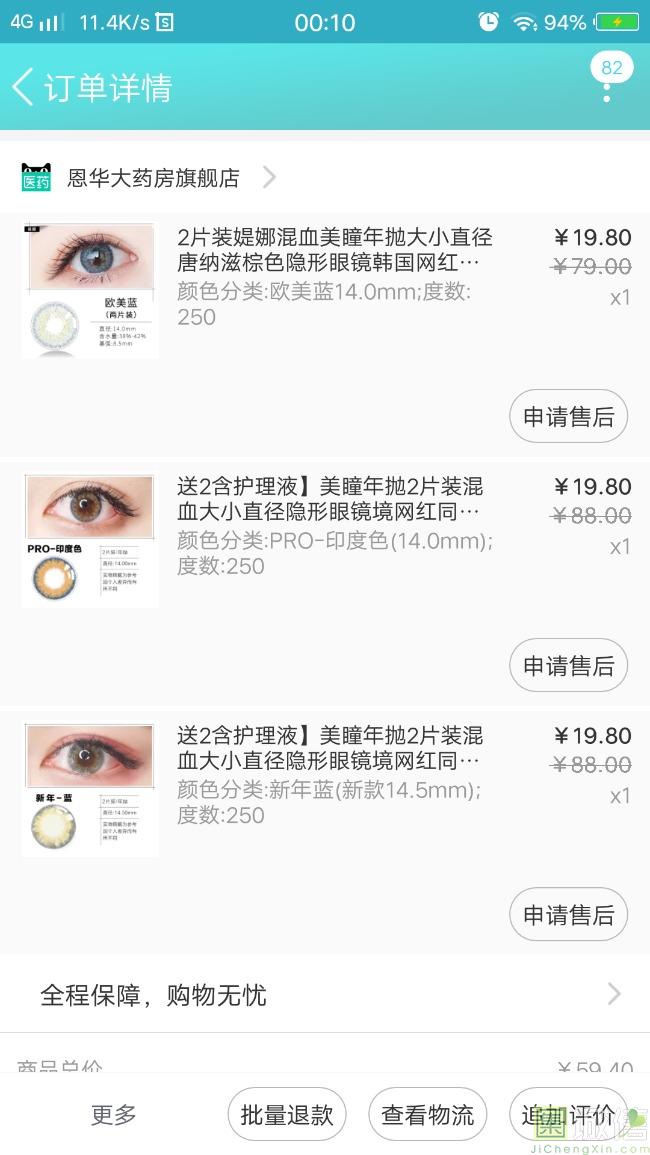Image resolution: width=650 pixels, height=1155 pixels.
Task: Add a follow-up review via 追加评价
Action: 568,1115
